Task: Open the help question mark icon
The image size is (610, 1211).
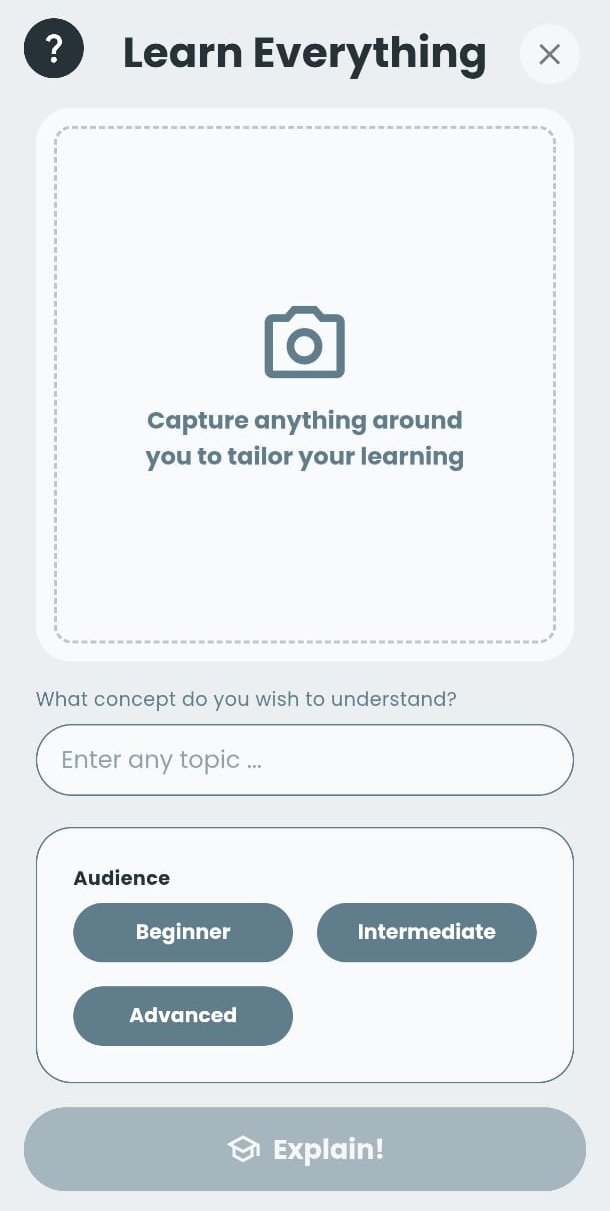Action: 54,48
